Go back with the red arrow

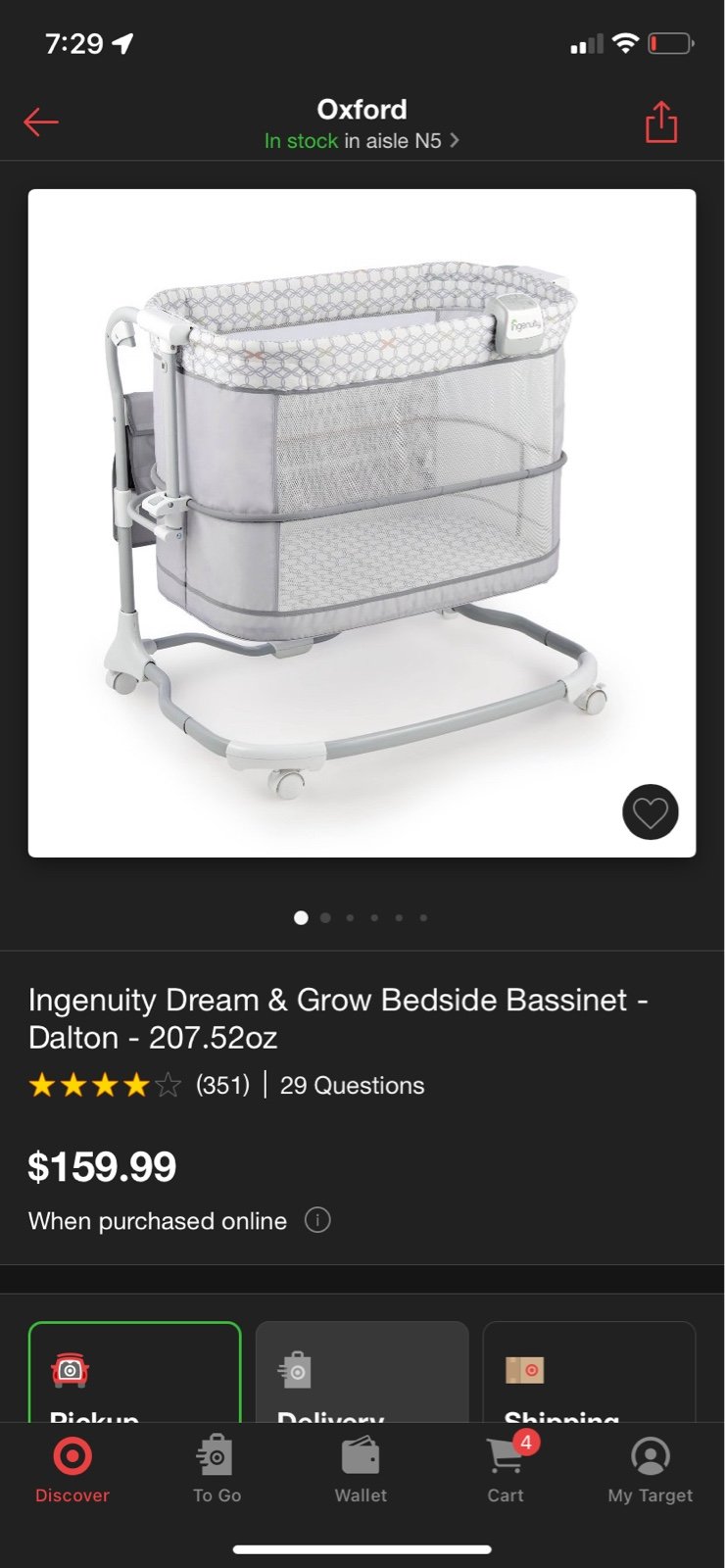[41, 122]
